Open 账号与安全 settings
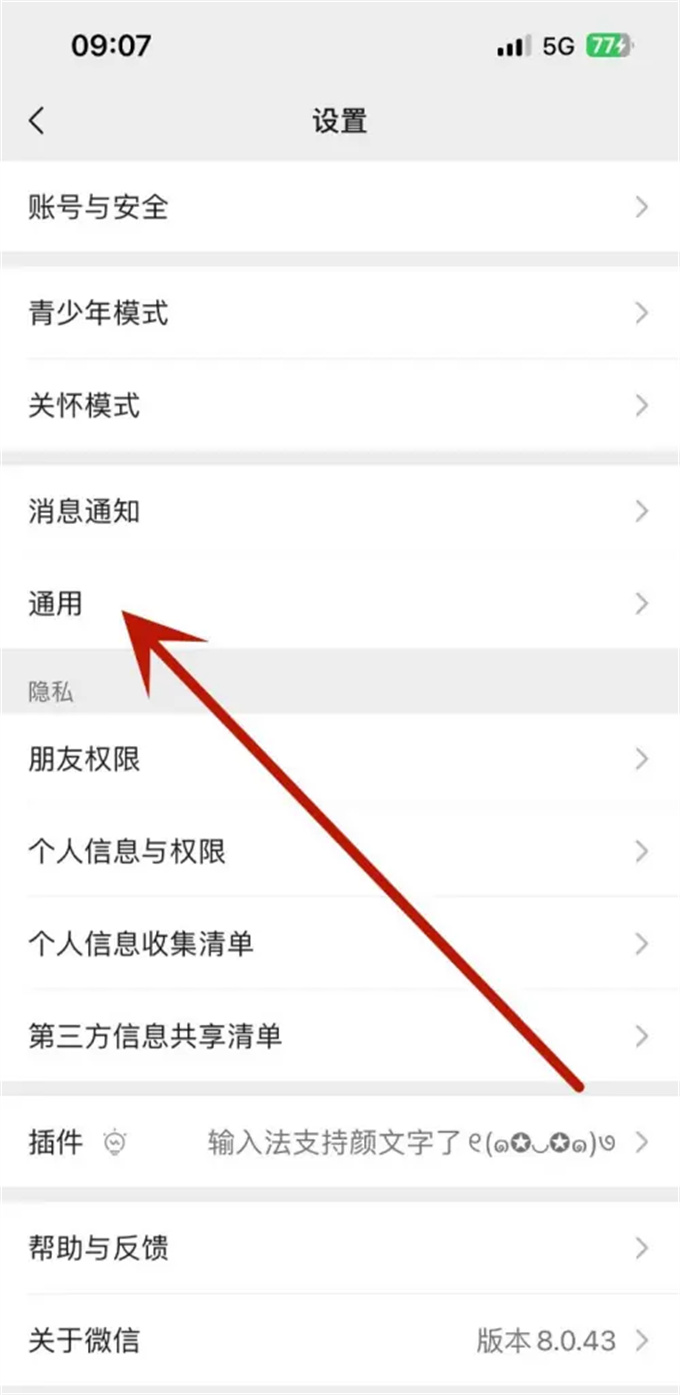 point(340,207)
